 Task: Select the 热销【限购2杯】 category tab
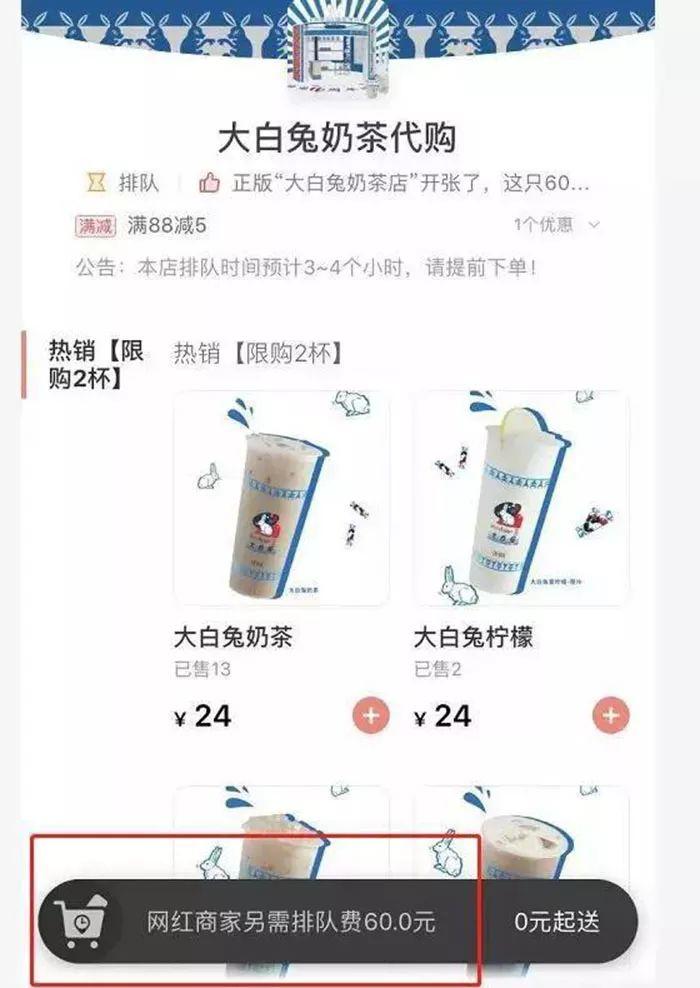pos(96,364)
